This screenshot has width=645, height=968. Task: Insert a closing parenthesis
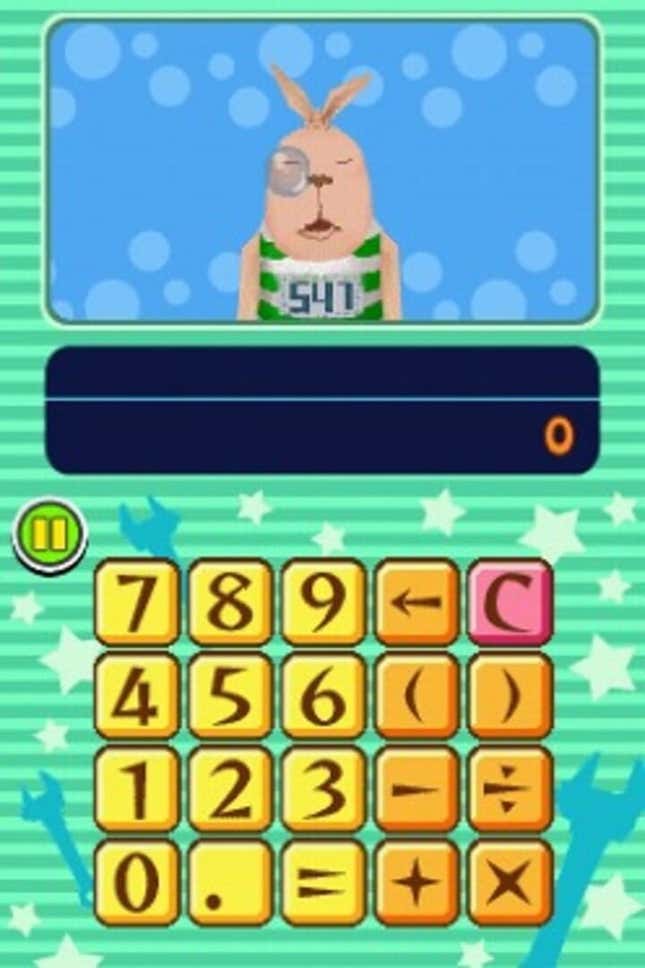(x=509, y=695)
